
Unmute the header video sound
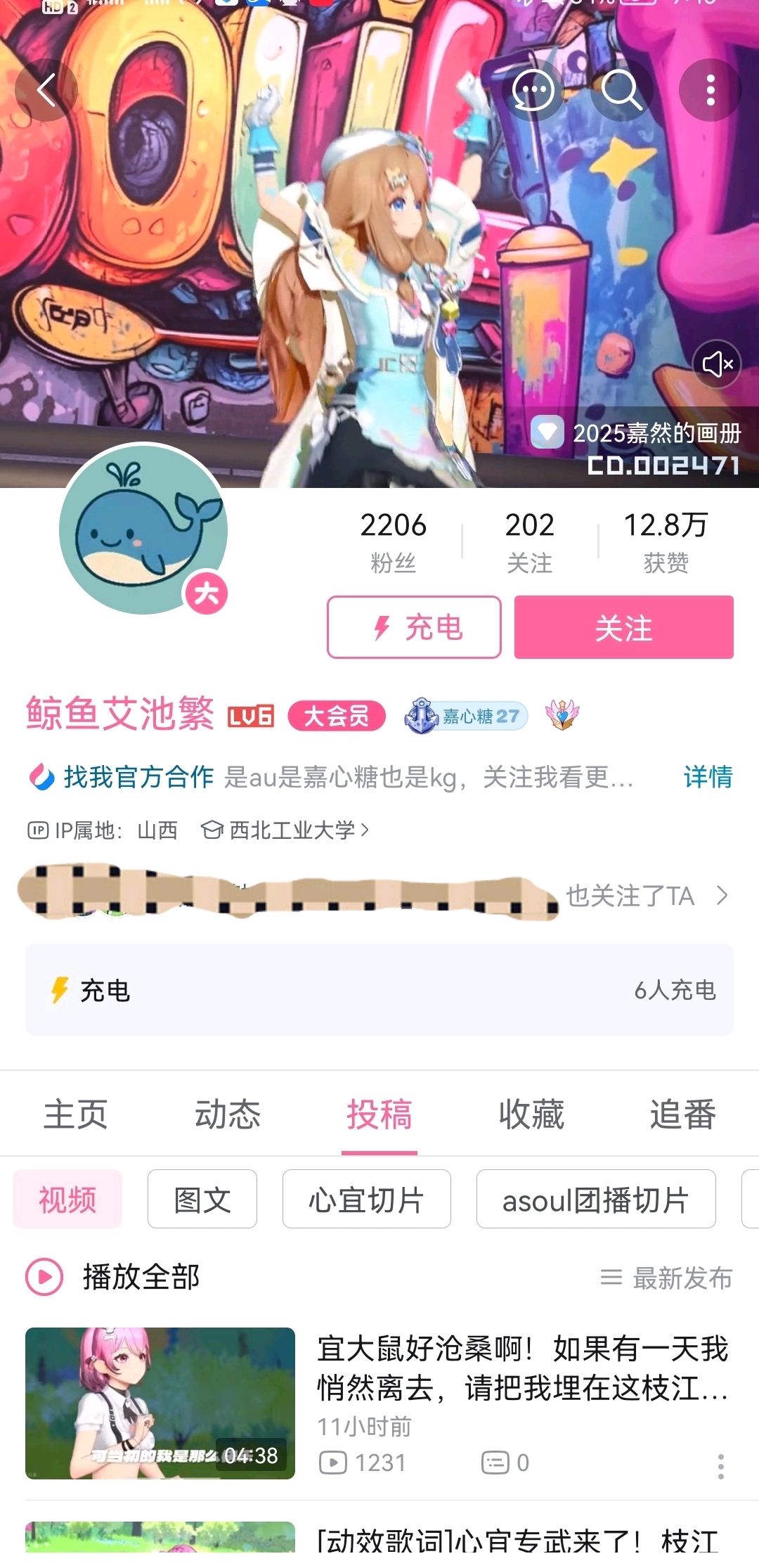point(717,364)
